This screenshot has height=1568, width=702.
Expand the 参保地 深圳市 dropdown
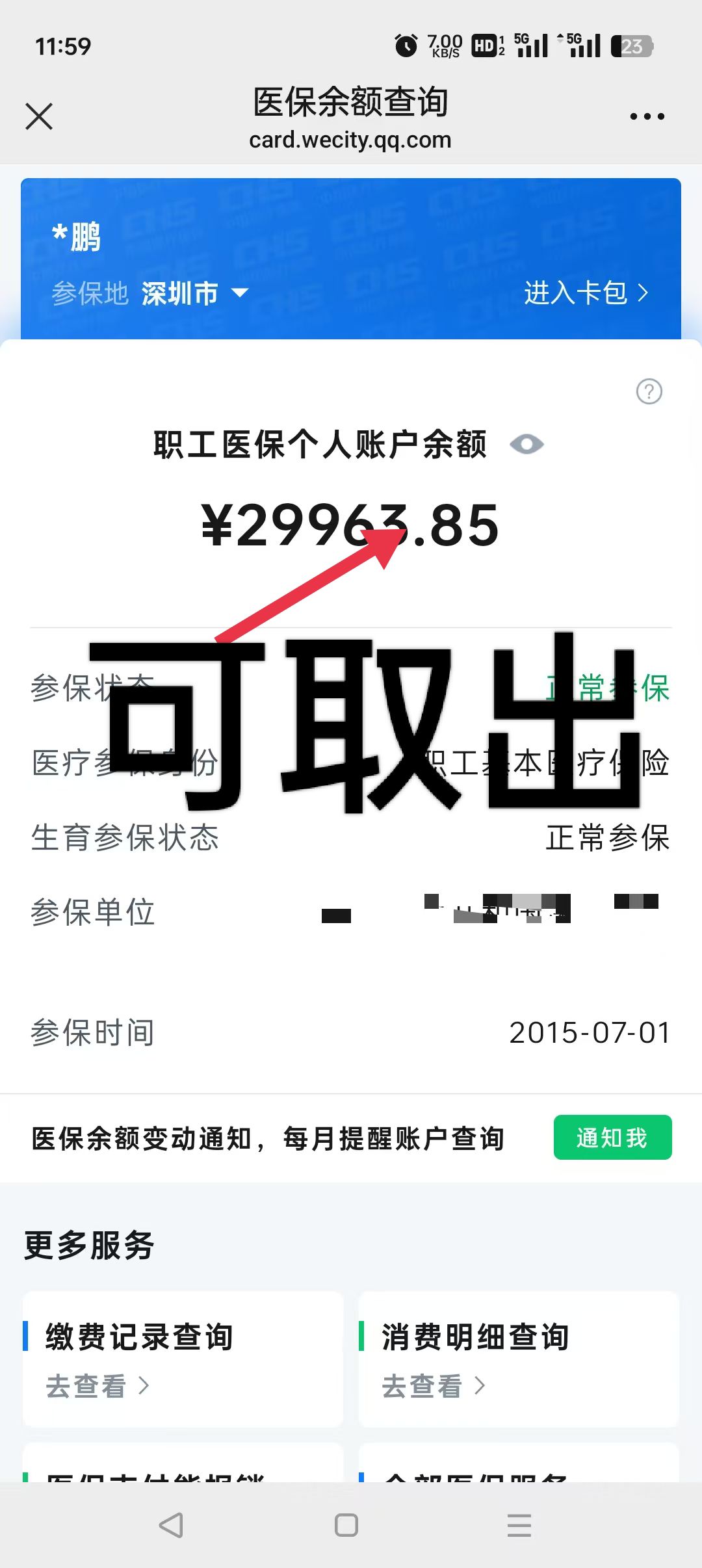click(240, 293)
